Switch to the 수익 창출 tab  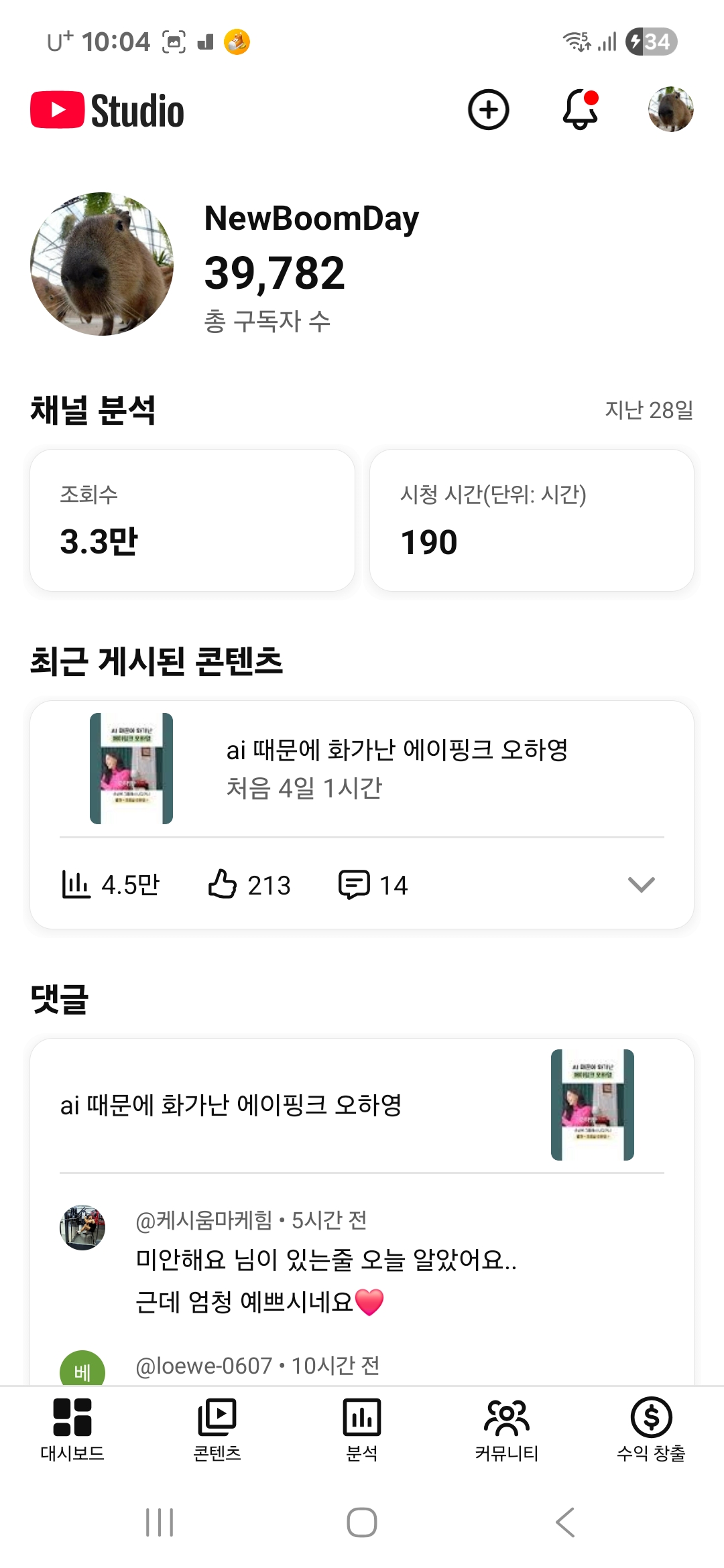(651, 1429)
